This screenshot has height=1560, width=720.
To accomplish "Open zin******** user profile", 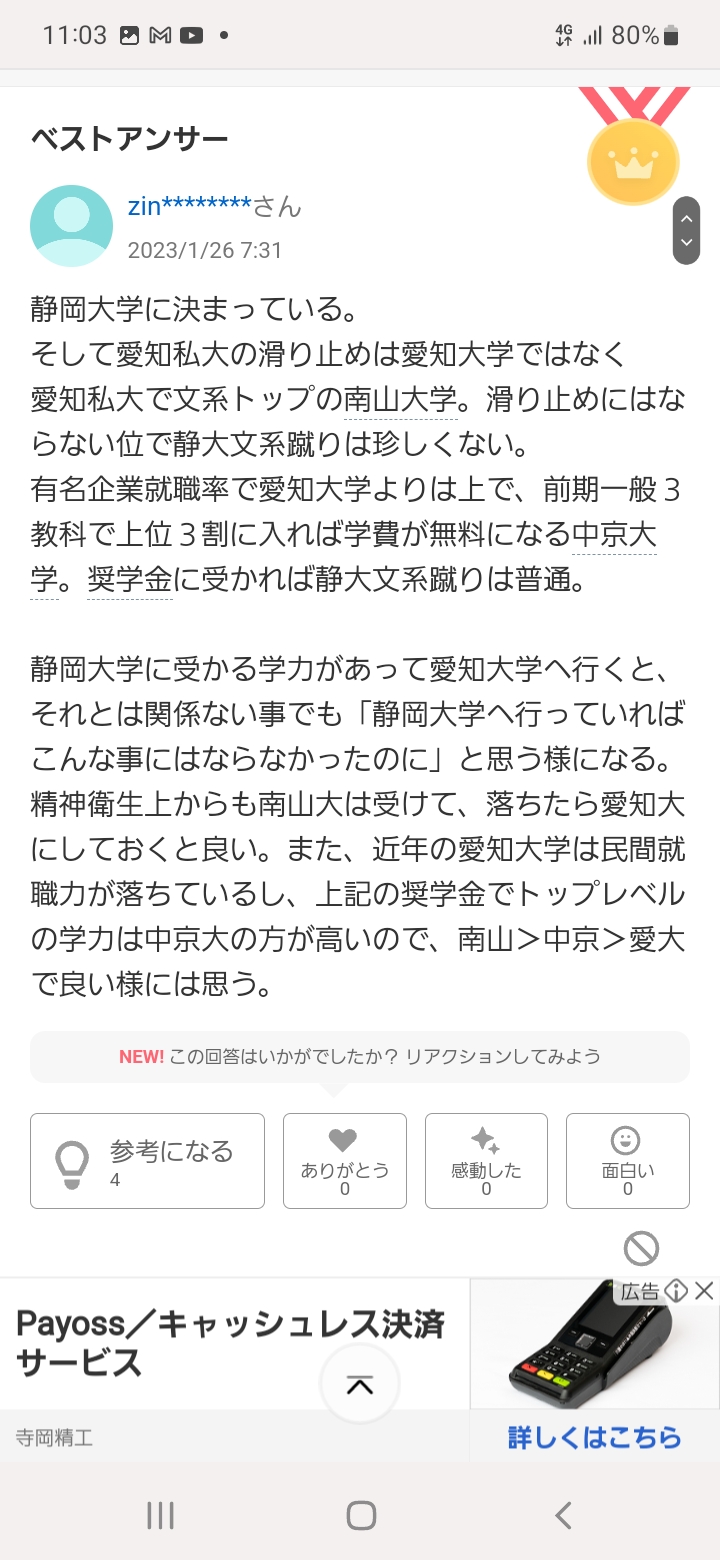I will [x=189, y=207].
